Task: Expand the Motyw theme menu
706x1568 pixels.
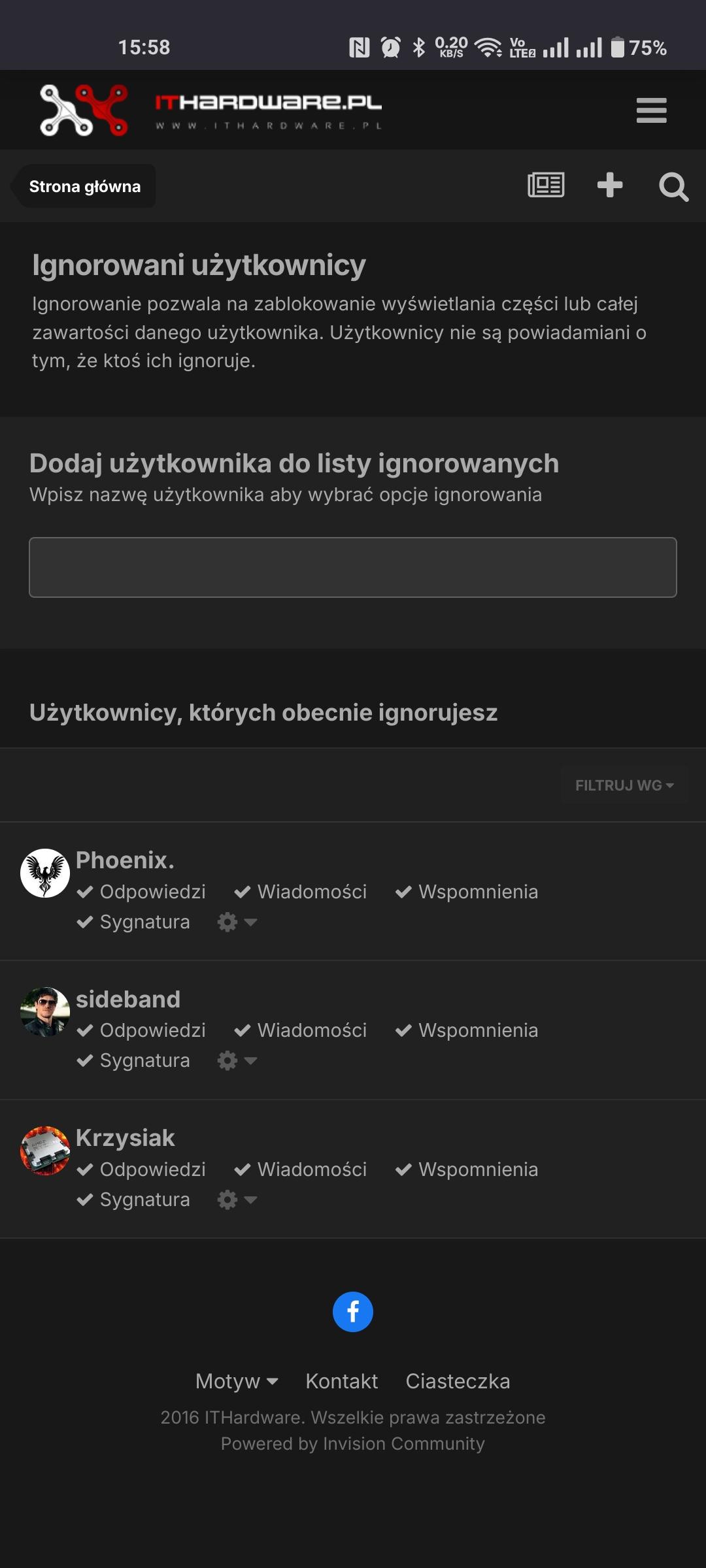Action: 237,1381
